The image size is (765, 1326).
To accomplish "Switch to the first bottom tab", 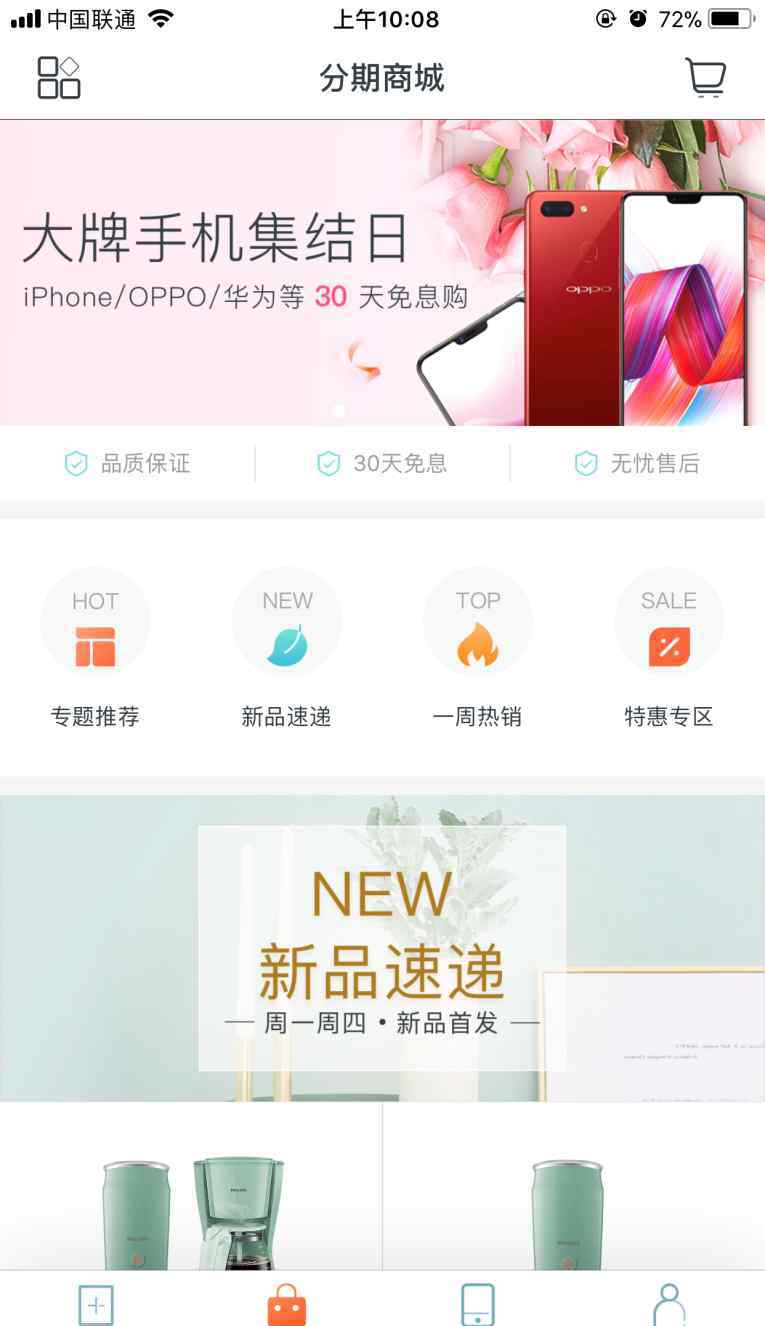I will pos(96,1304).
